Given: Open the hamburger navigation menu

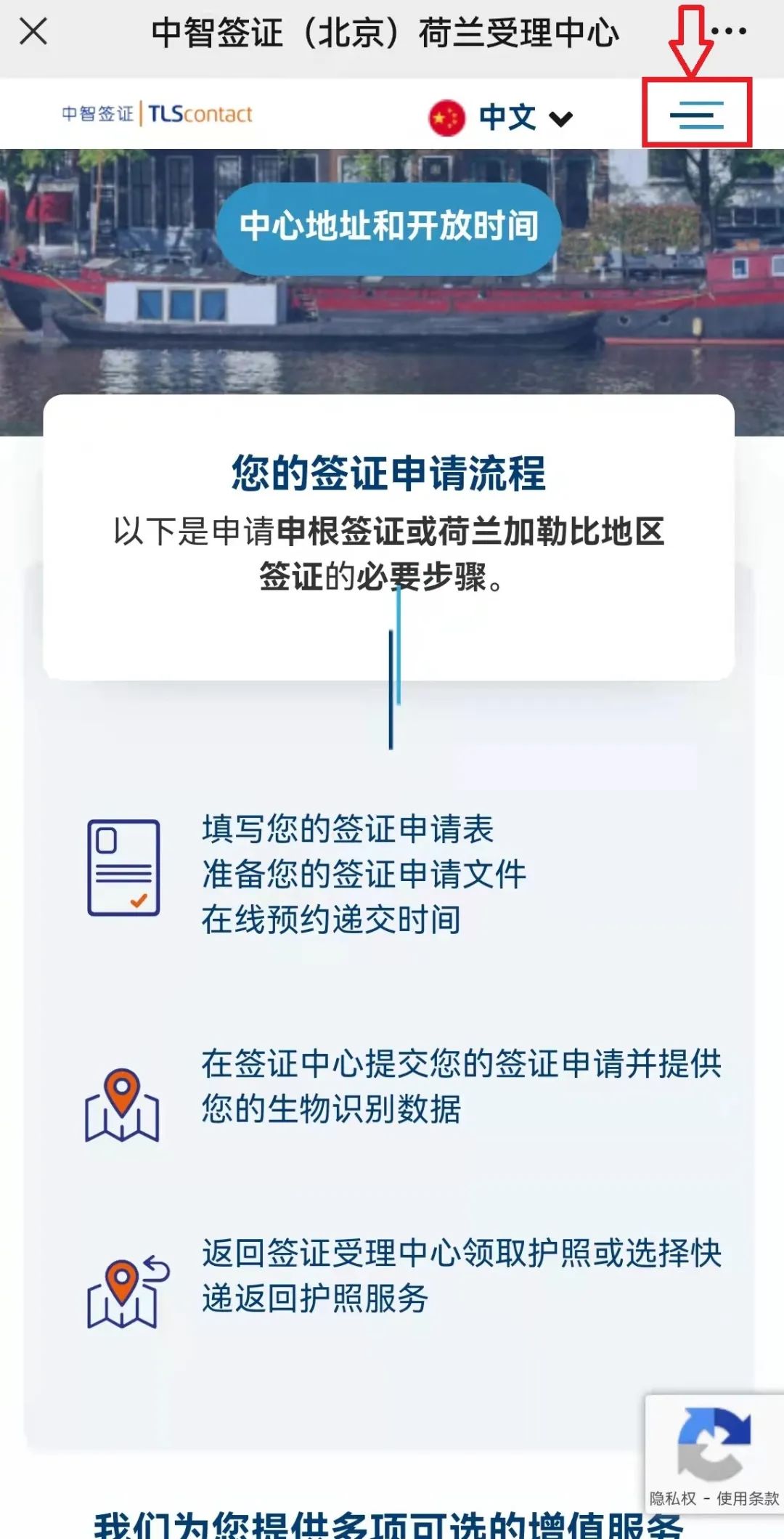Looking at the screenshot, I should (x=696, y=115).
